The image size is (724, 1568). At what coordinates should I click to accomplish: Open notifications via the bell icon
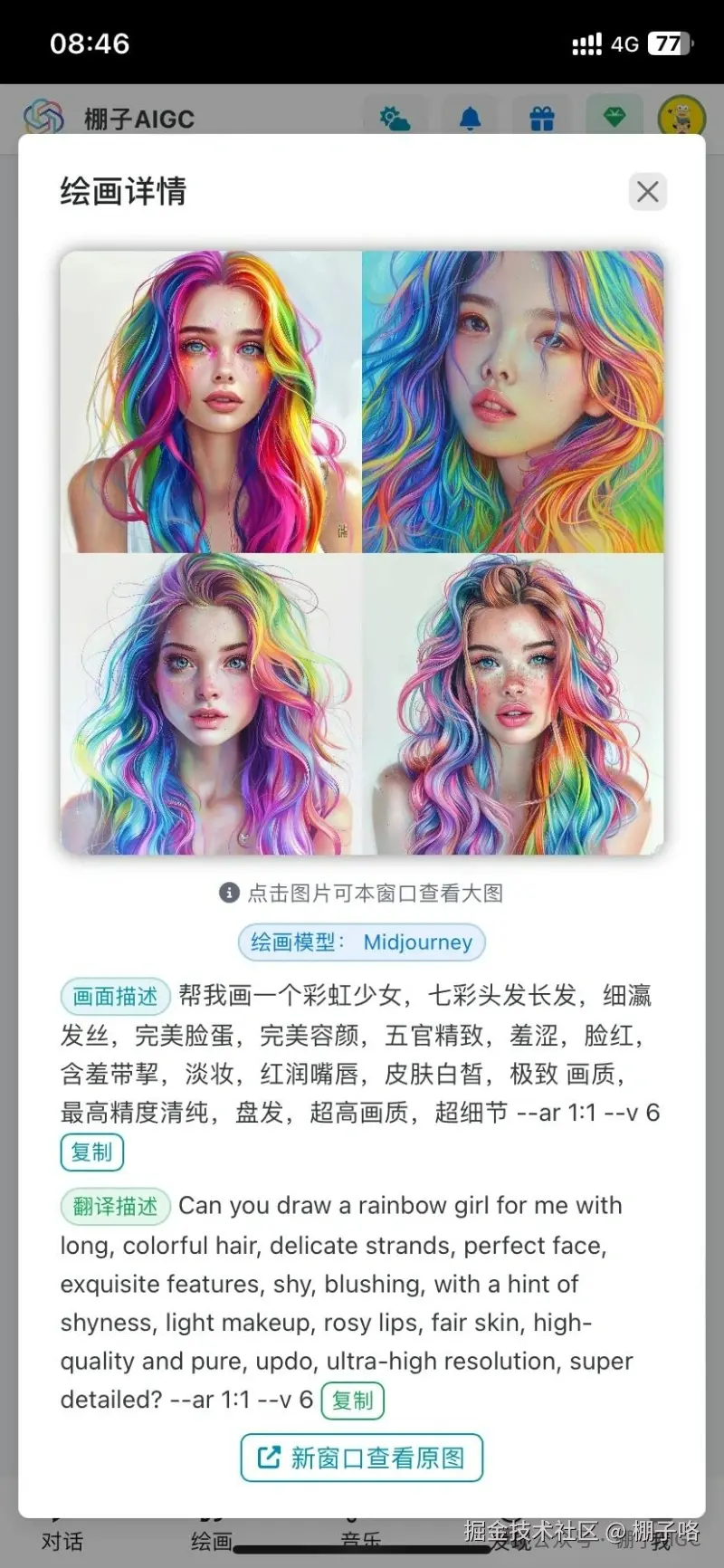[470, 118]
